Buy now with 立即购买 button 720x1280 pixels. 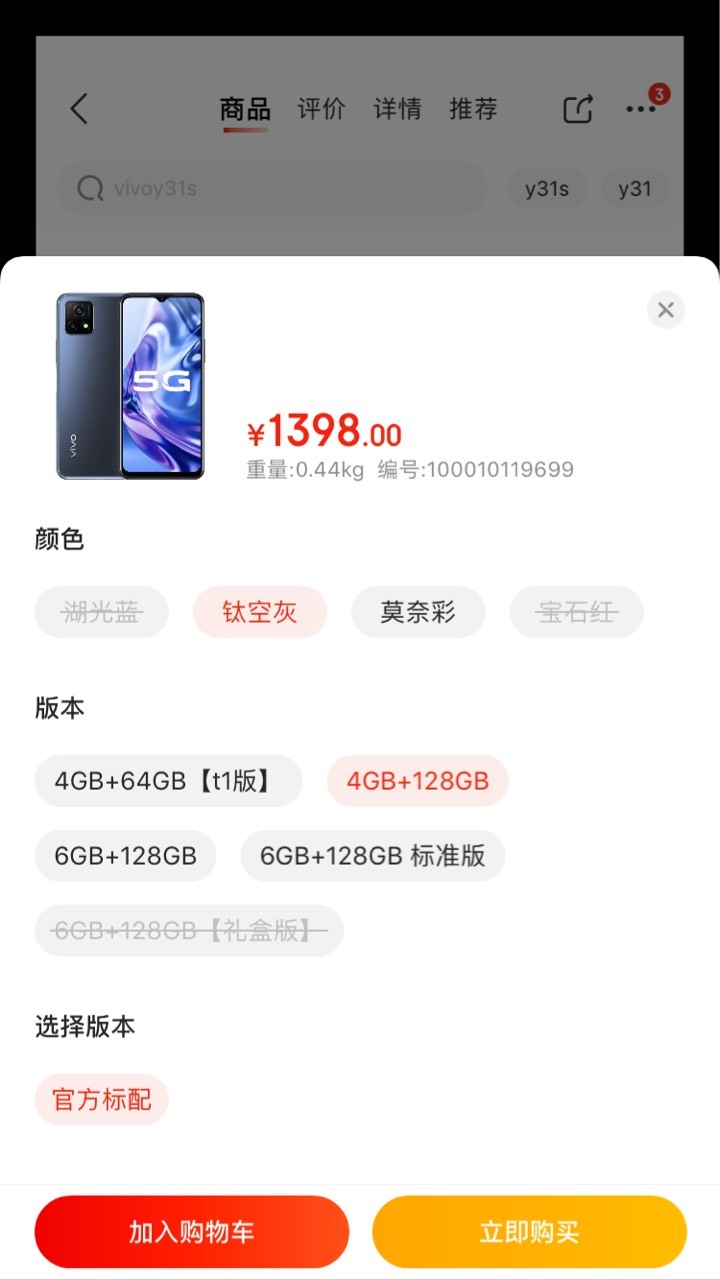click(530, 1232)
